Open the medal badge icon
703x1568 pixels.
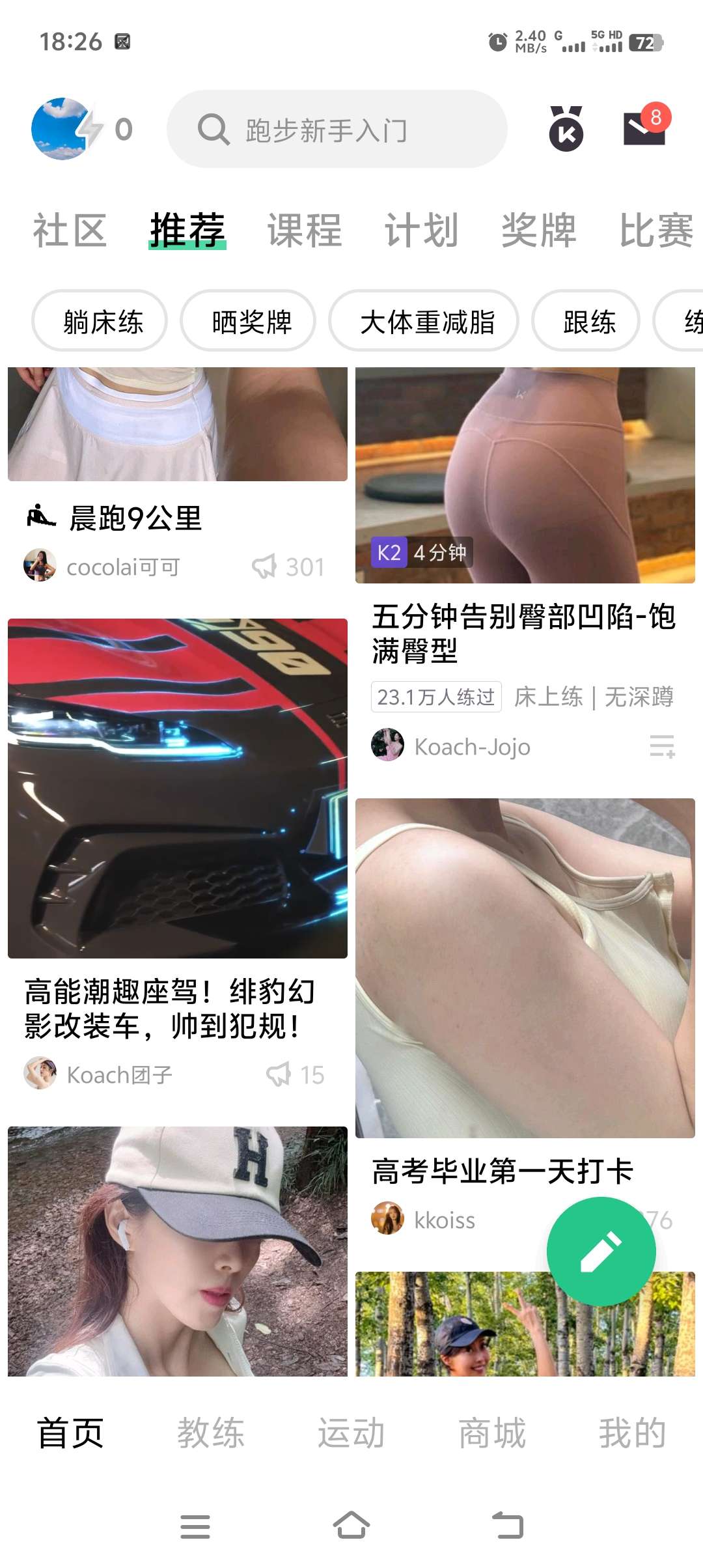point(566,129)
